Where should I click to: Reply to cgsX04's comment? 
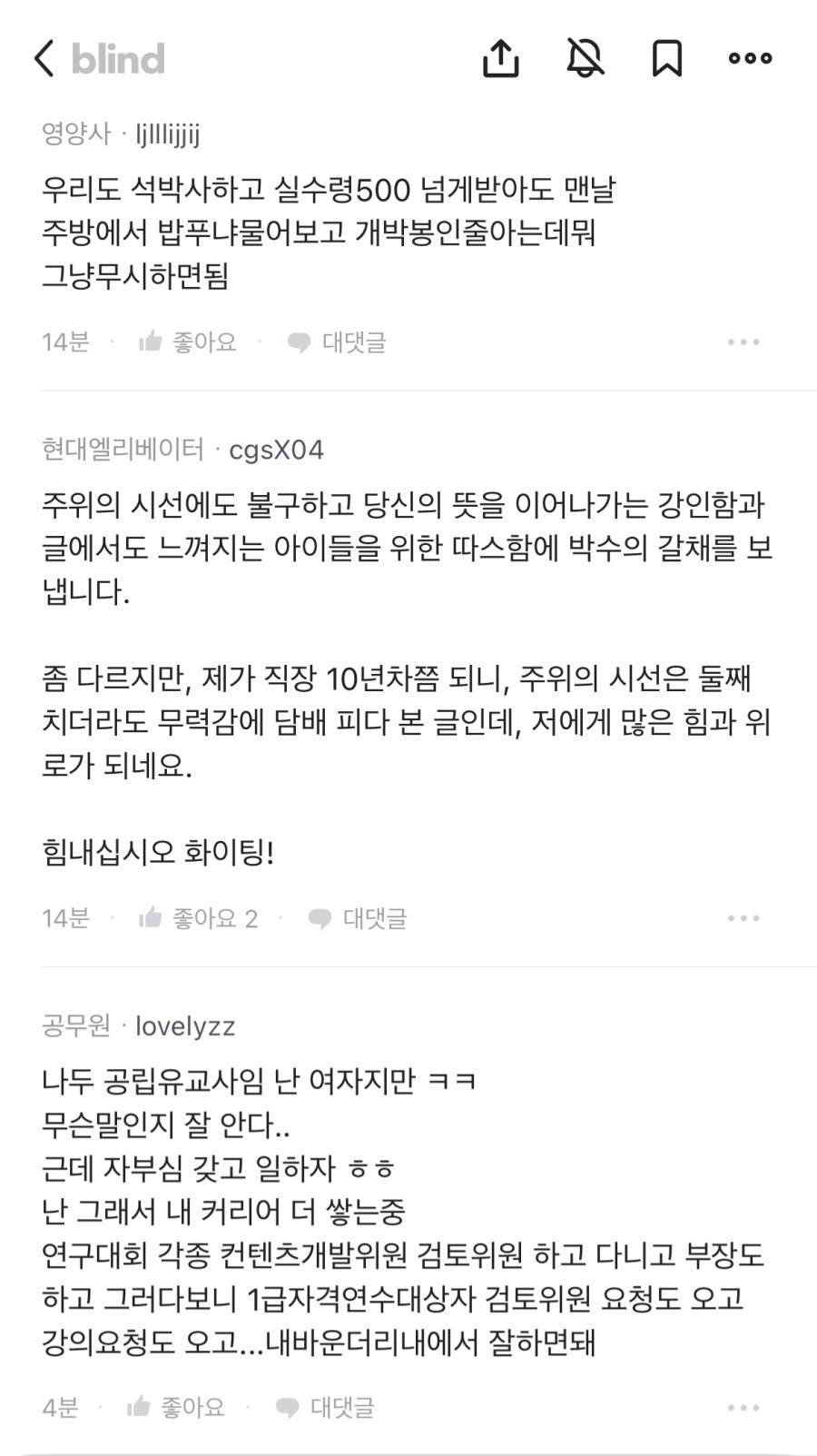pyautogui.click(x=358, y=918)
